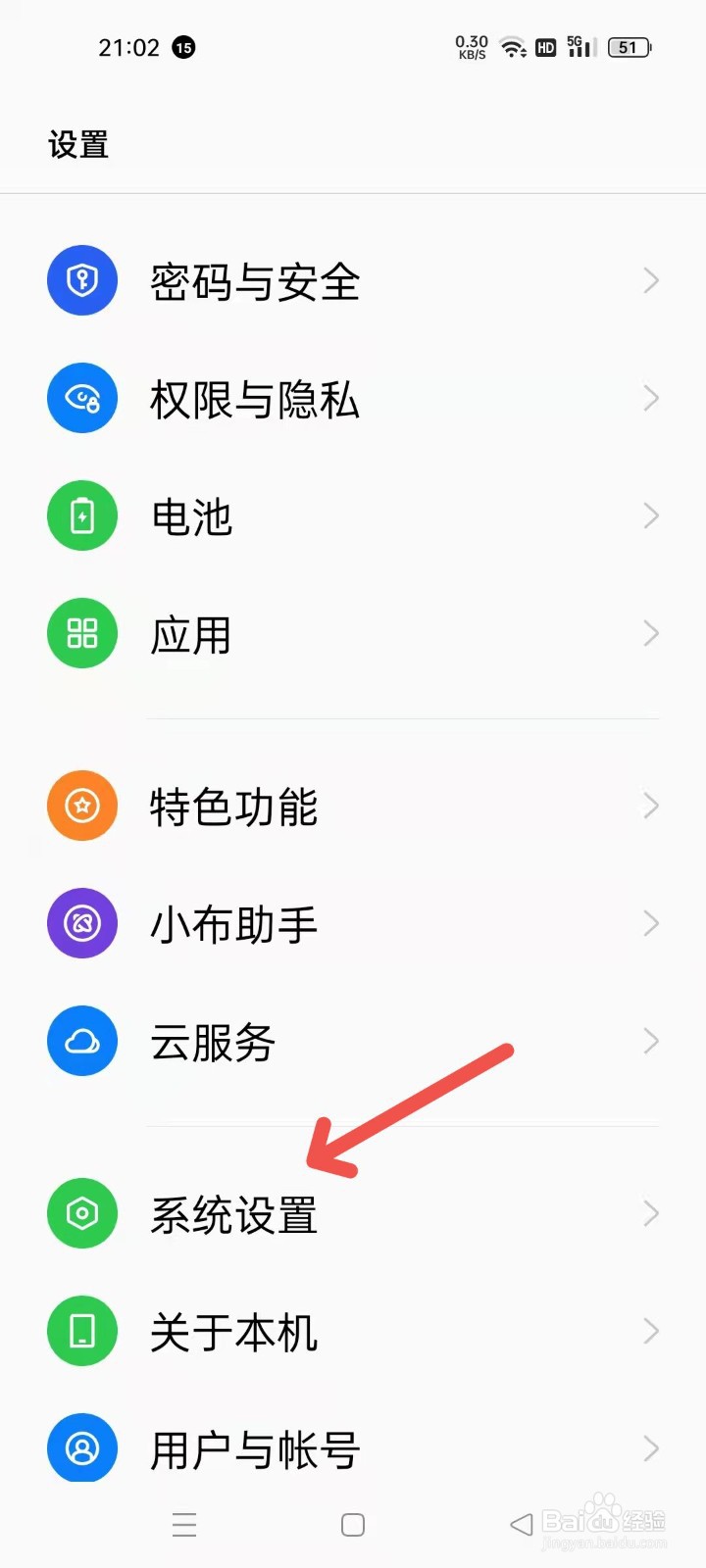Click the battery level indicator showing 51
Viewport: 706px width, 1568px height.
[x=628, y=47]
